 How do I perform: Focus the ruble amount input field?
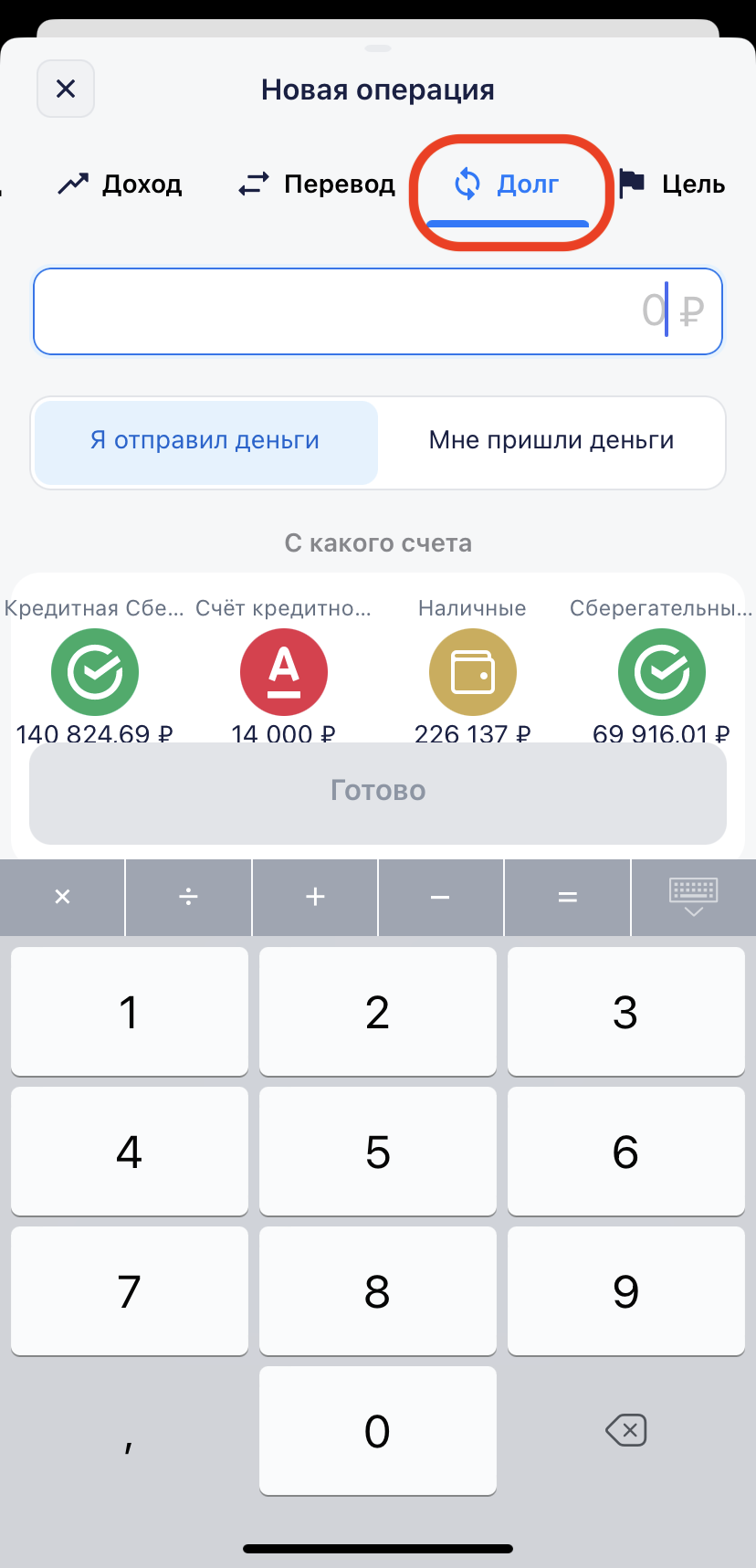[377, 310]
